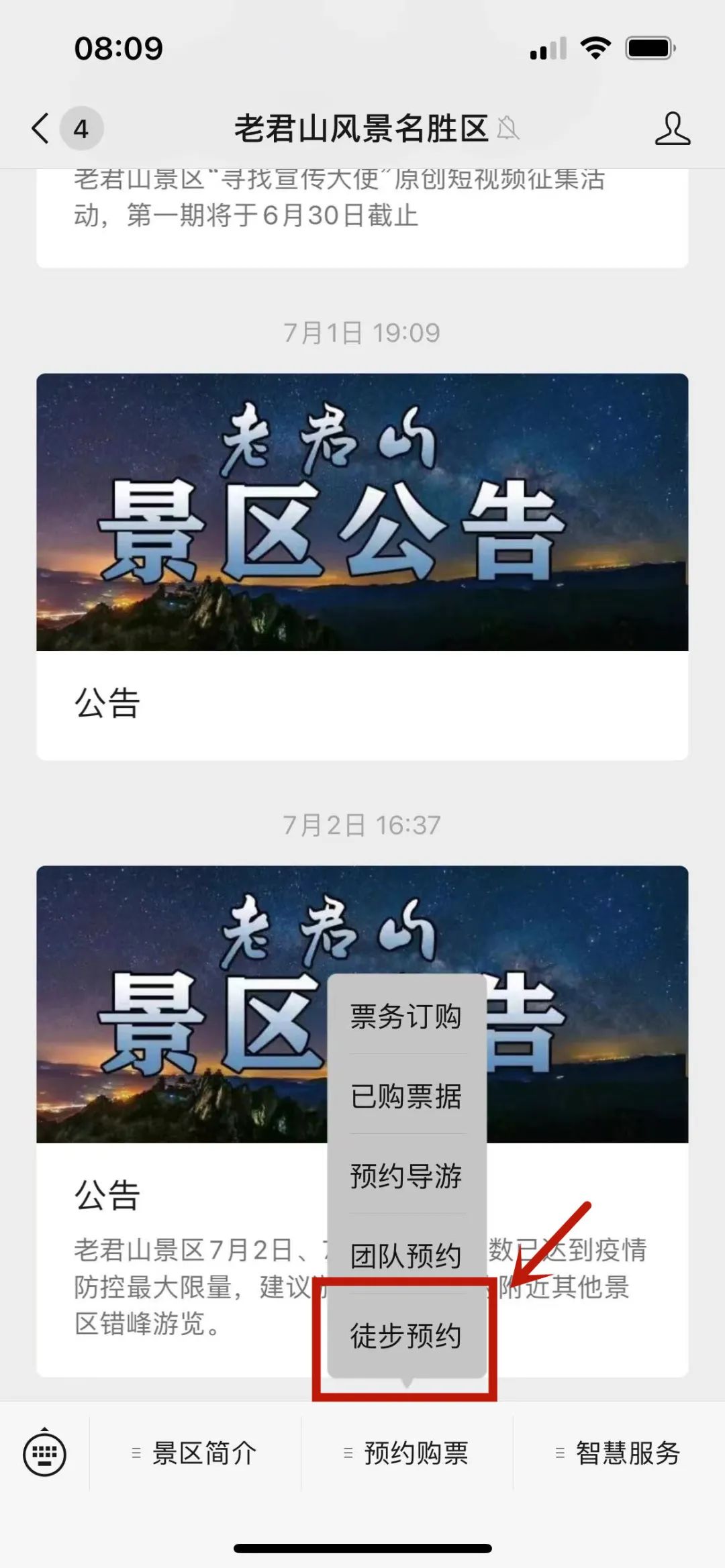Viewport: 725px width, 1568px height.
Task: Choose 已购票据 in the popup menu
Action: point(405,1096)
